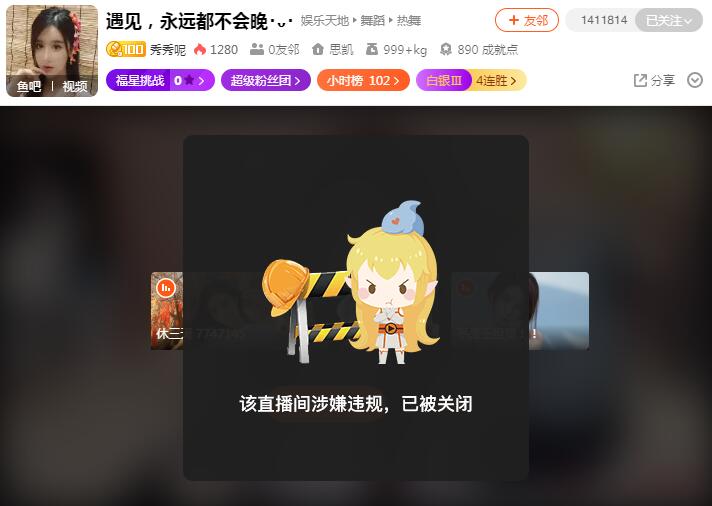Share this live room via 分享
This screenshot has width=712, height=506.
654,80
